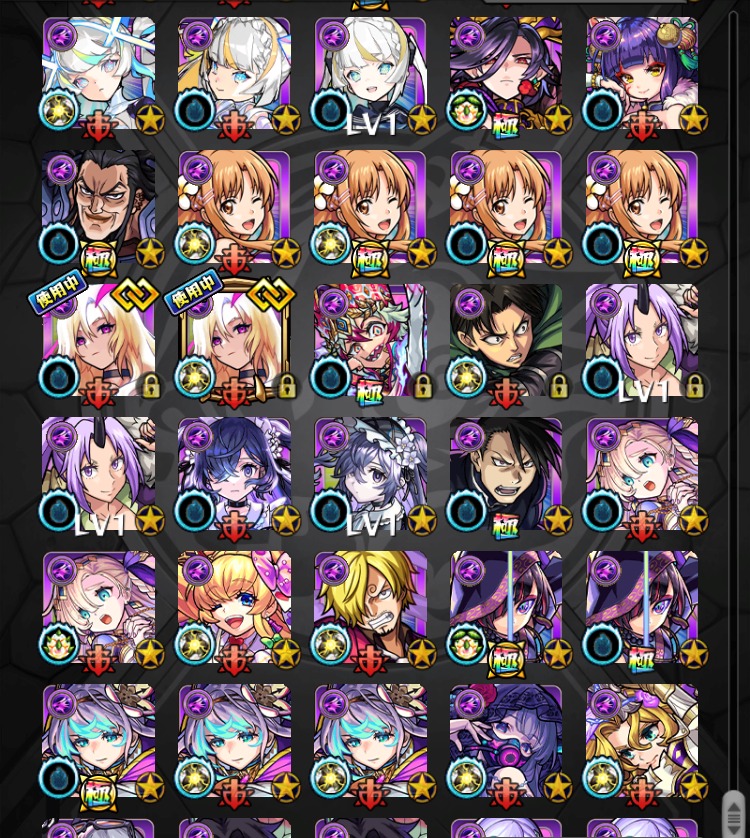Select the purple-haired girl with gold hair ornament

(641, 74)
